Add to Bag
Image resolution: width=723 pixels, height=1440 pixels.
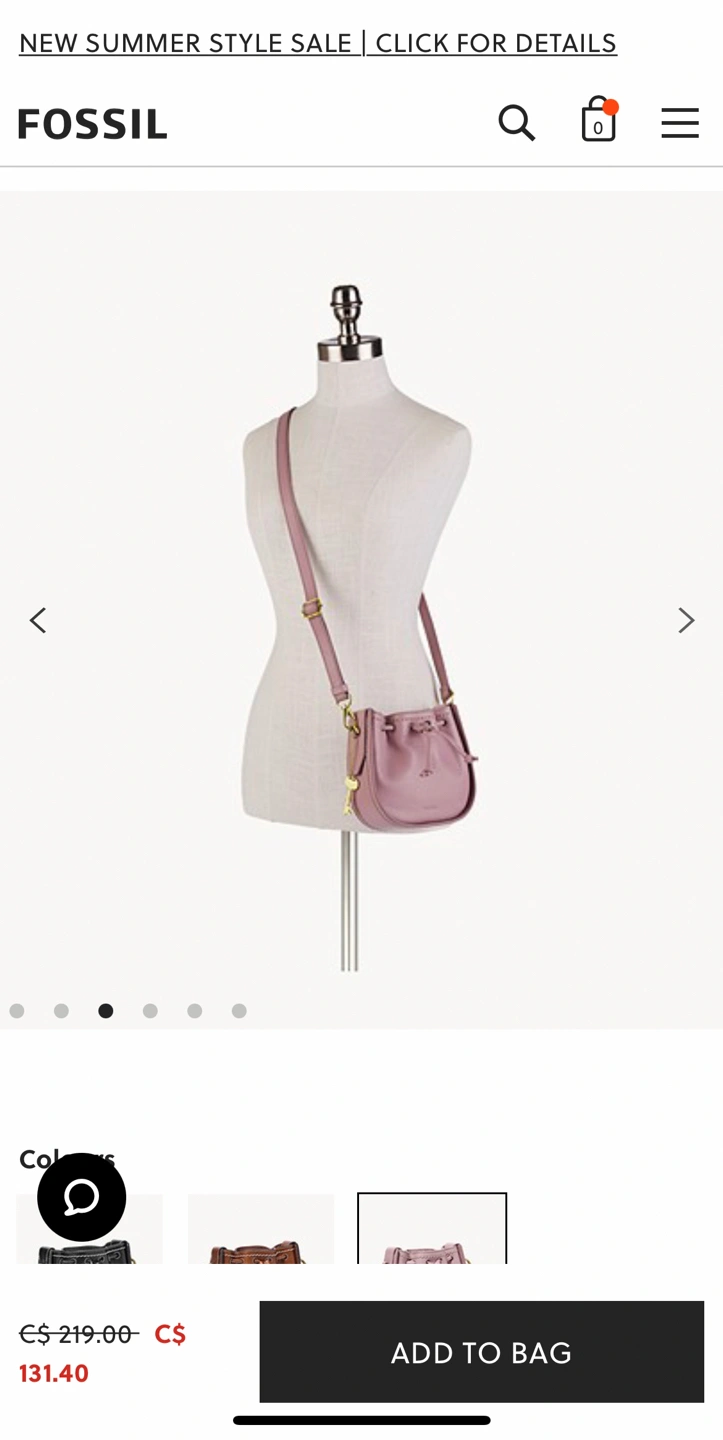coord(481,1352)
